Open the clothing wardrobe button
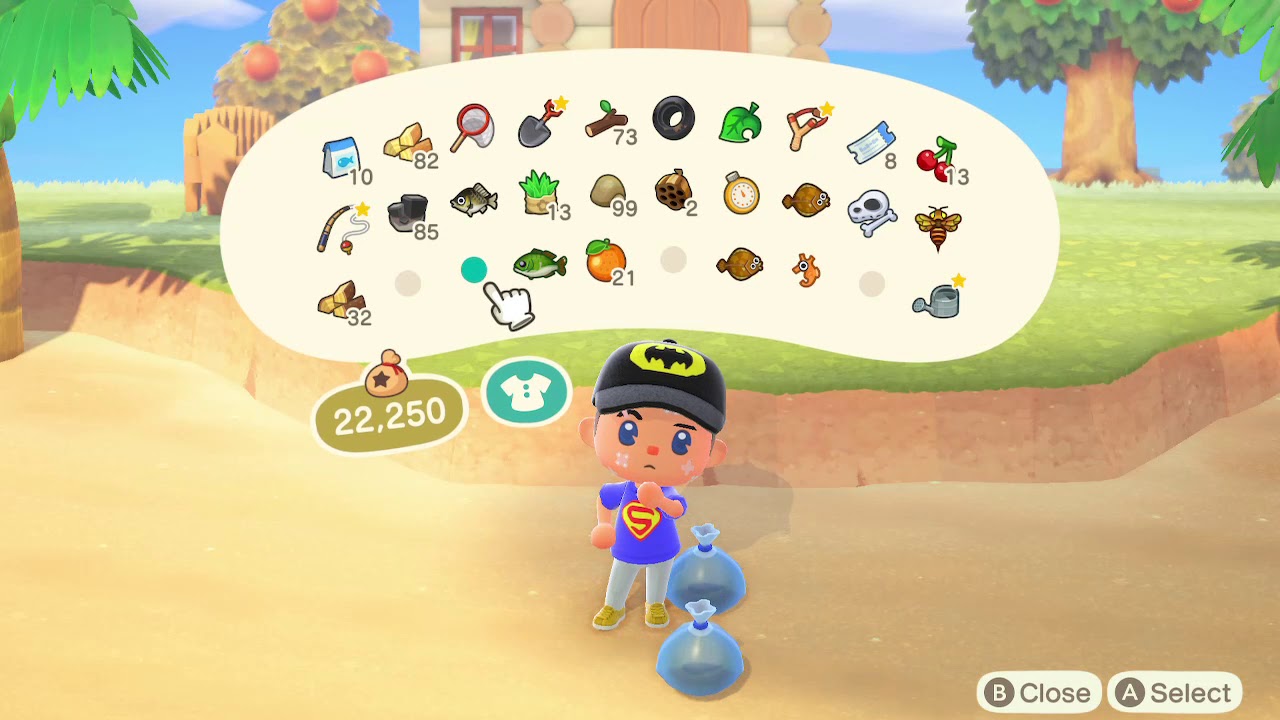The height and width of the screenshot is (720, 1280). (x=526, y=391)
